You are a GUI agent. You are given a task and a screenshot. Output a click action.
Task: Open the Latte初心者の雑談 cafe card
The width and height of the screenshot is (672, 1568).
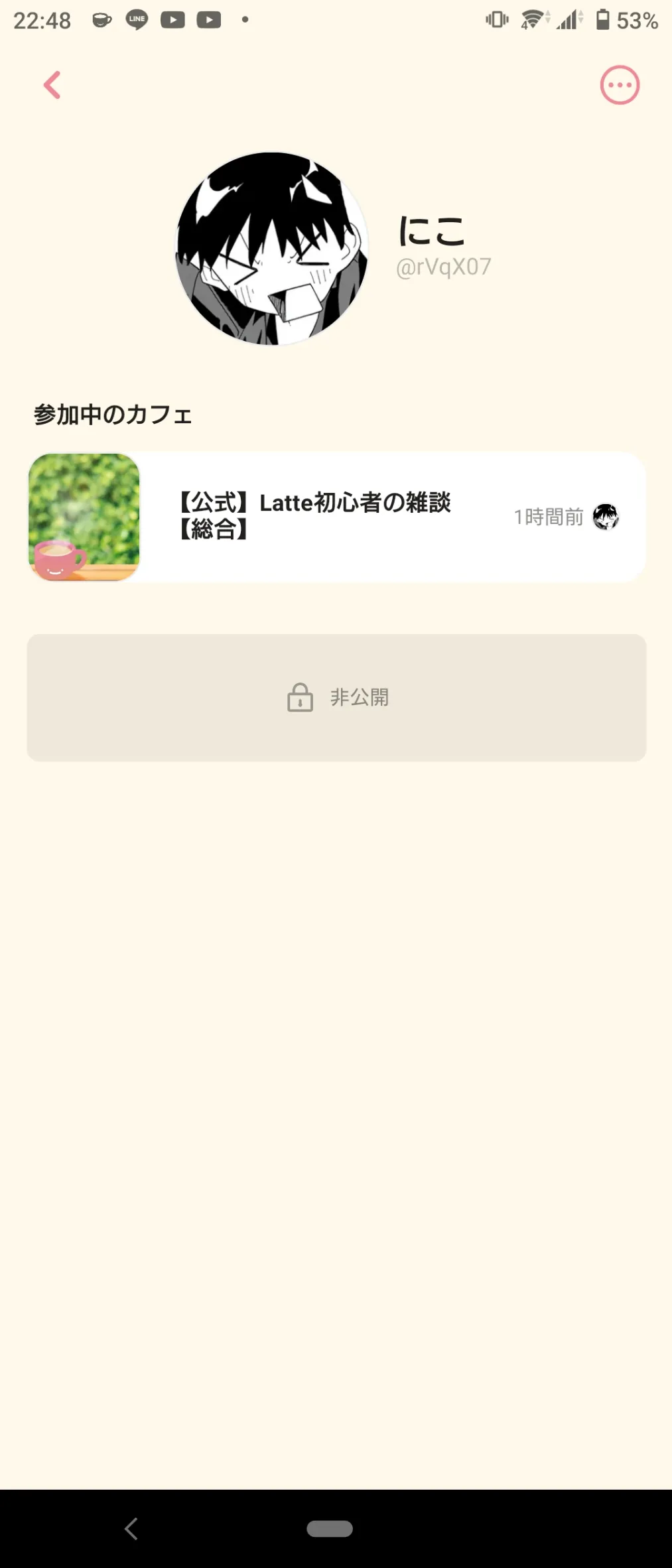pos(336,517)
